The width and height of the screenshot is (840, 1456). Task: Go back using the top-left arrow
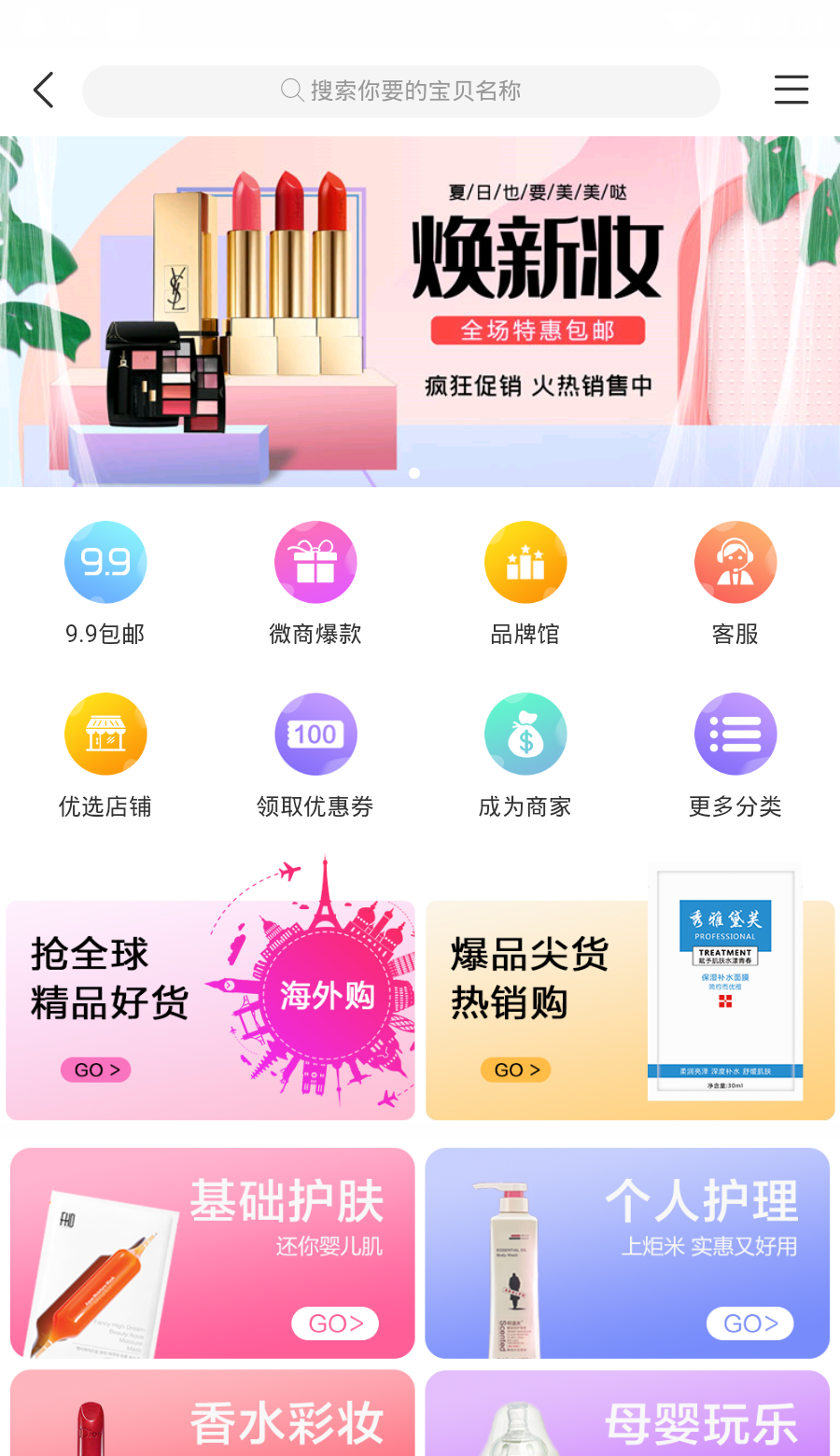pos(43,91)
